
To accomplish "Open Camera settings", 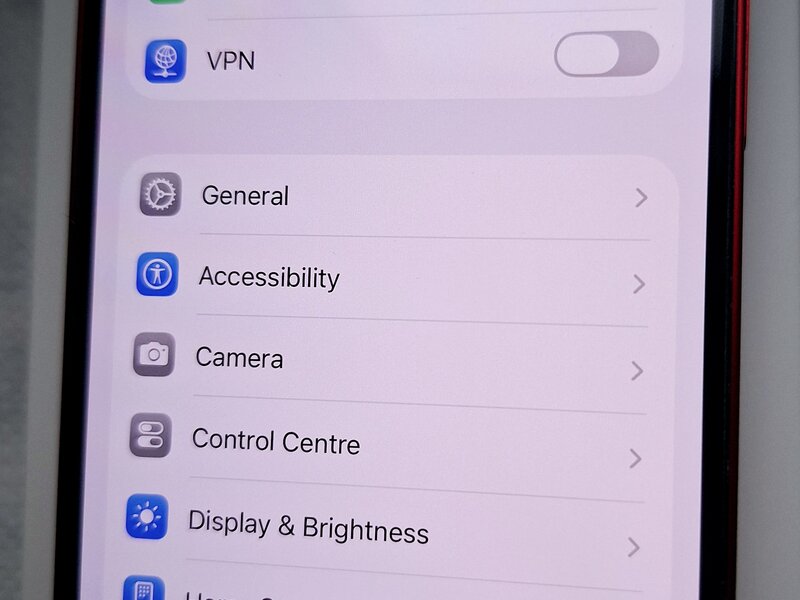I will coord(239,357).
